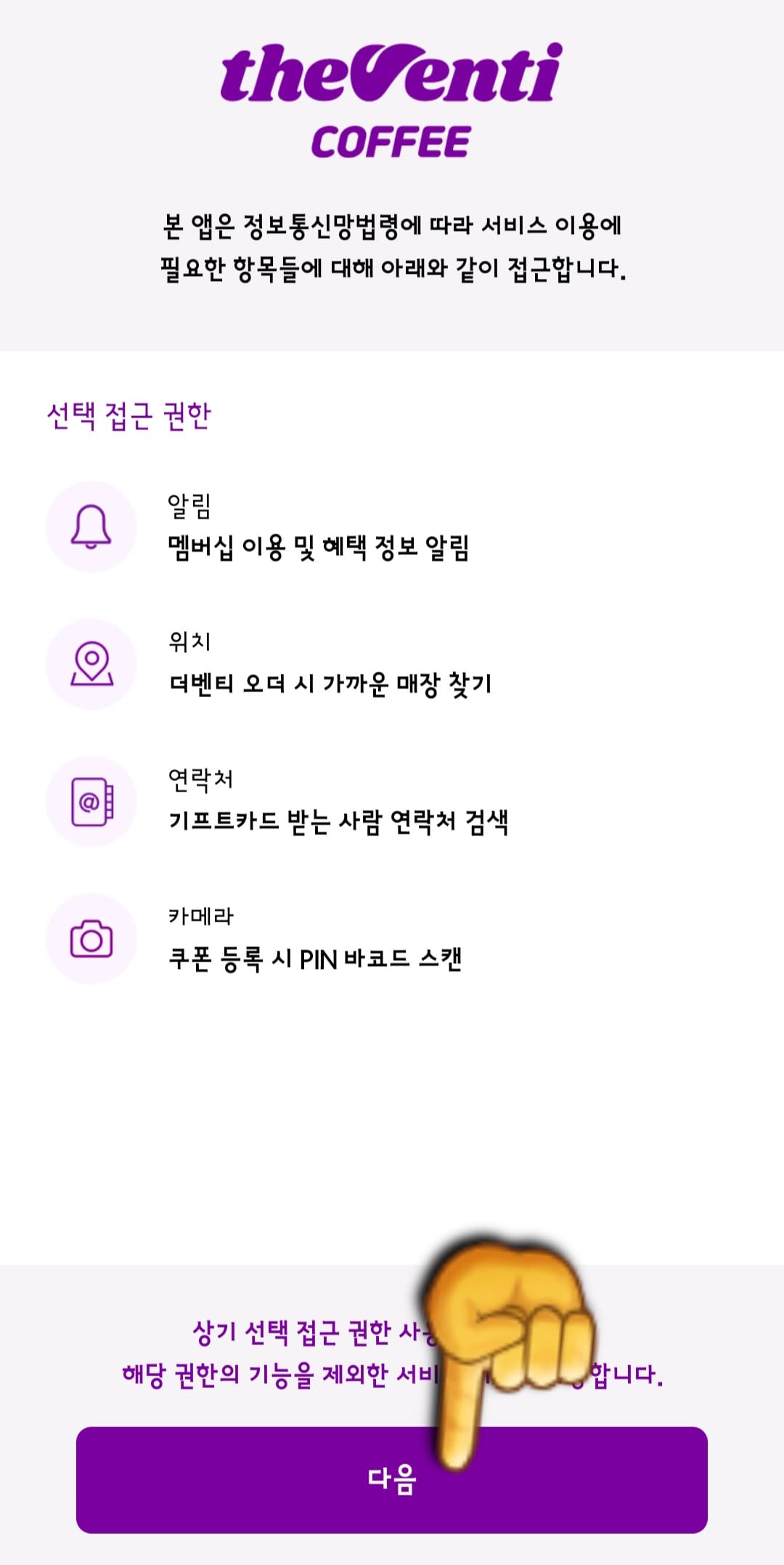Click the contacts address book icon
The height and width of the screenshot is (1565, 784).
(91, 800)
